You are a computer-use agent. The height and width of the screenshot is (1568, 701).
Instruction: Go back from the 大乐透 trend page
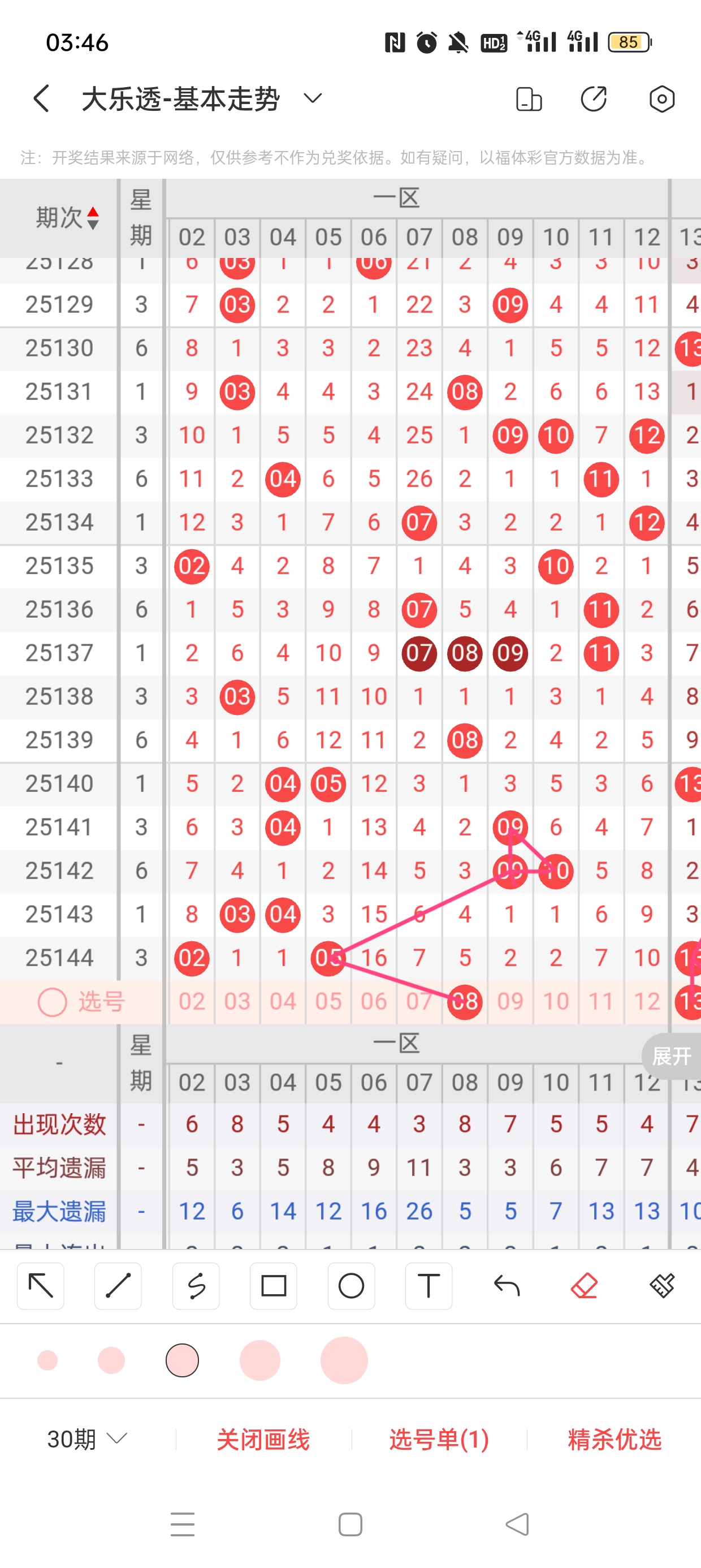tap(41, 98)
